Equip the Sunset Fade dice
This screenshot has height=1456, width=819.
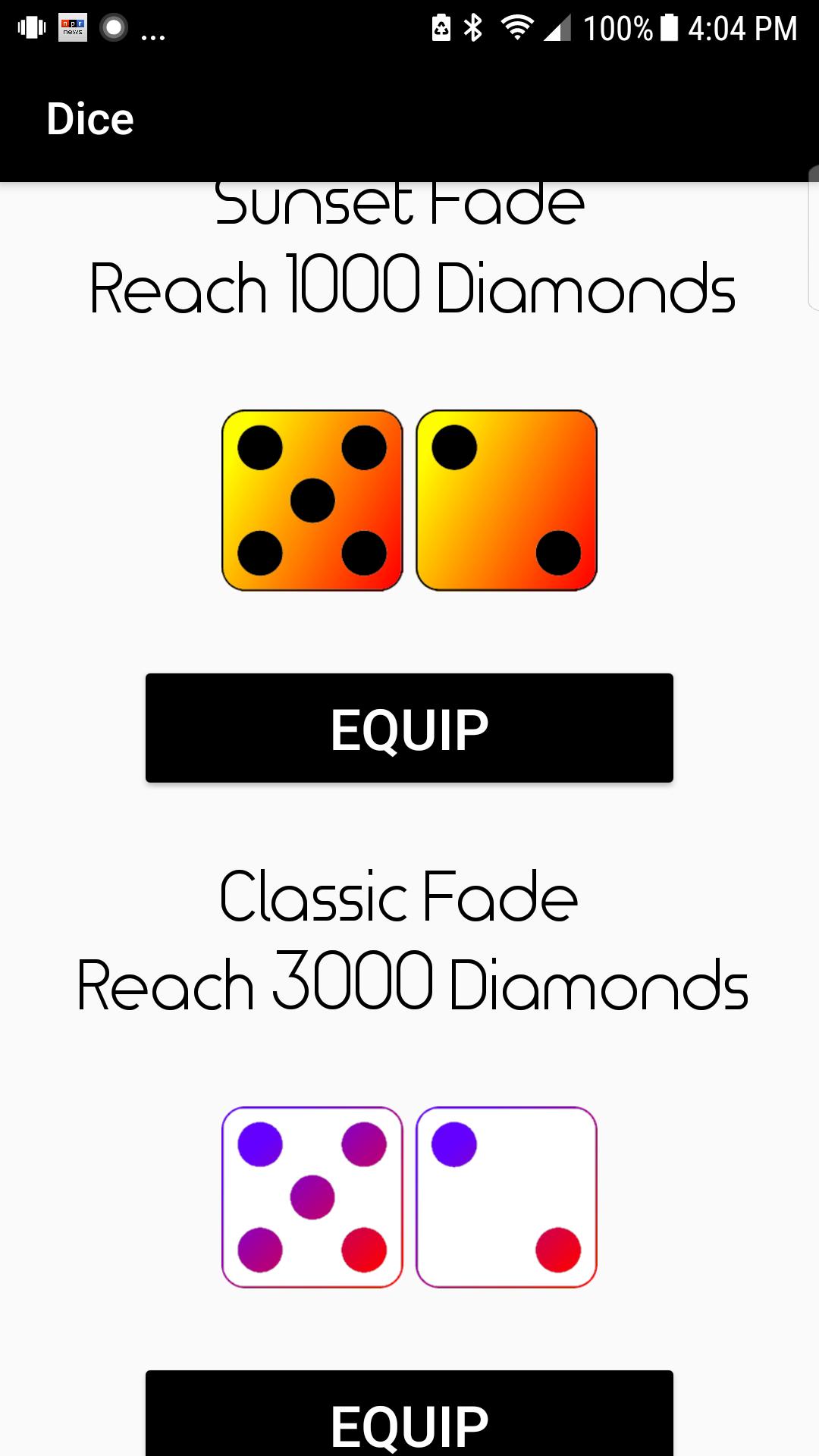coord(409,728)
